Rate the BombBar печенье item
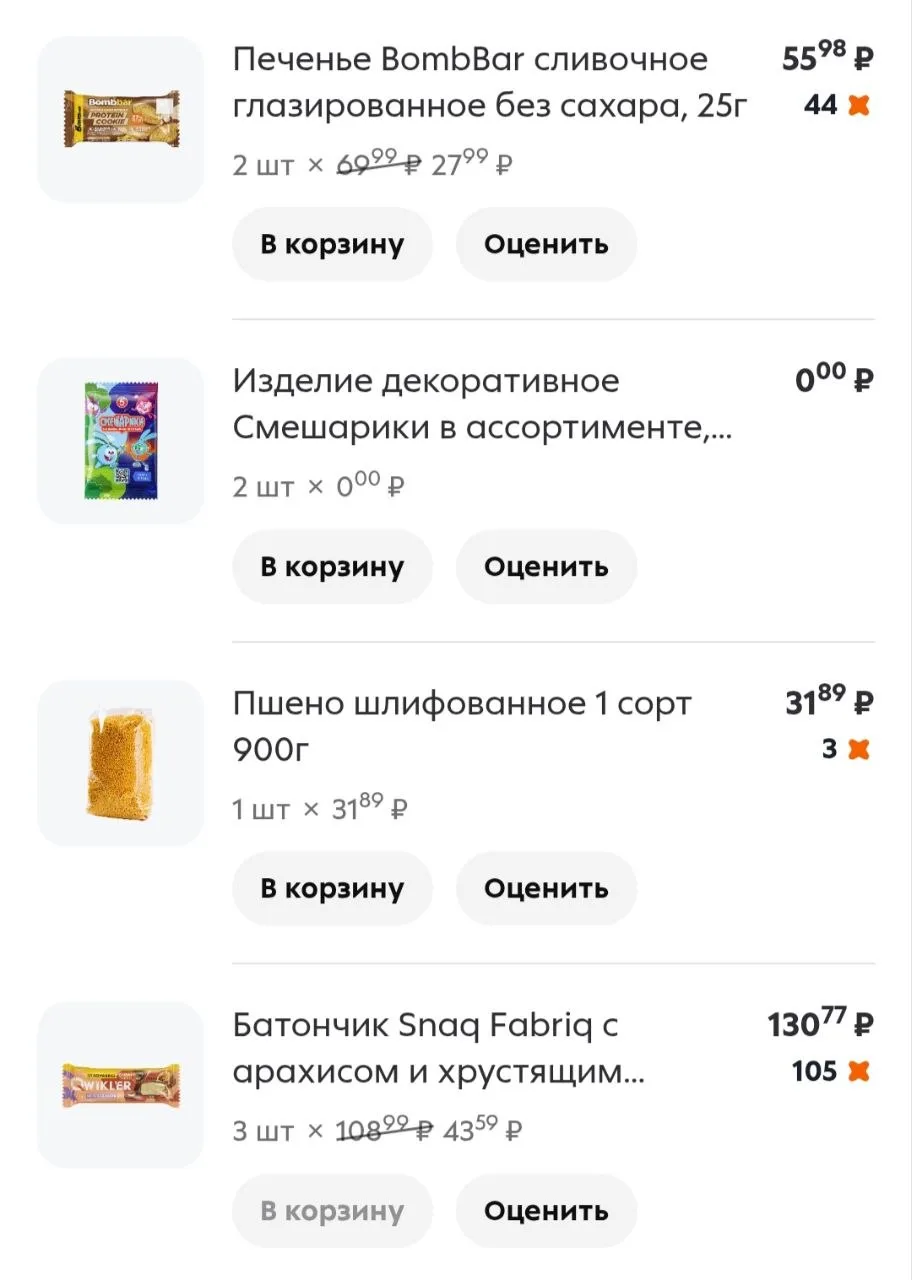This screenshot has width=912, height=1280. pos(546,244)
